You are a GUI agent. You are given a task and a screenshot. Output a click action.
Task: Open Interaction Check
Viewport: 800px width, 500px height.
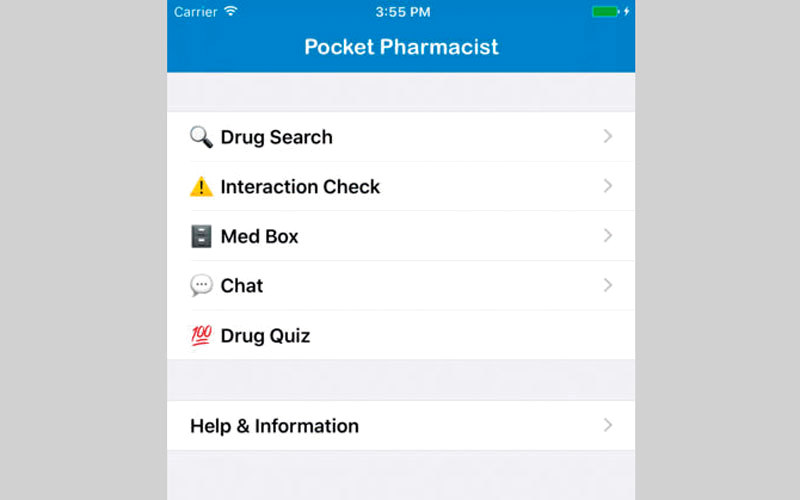click(x=400, y=187)
